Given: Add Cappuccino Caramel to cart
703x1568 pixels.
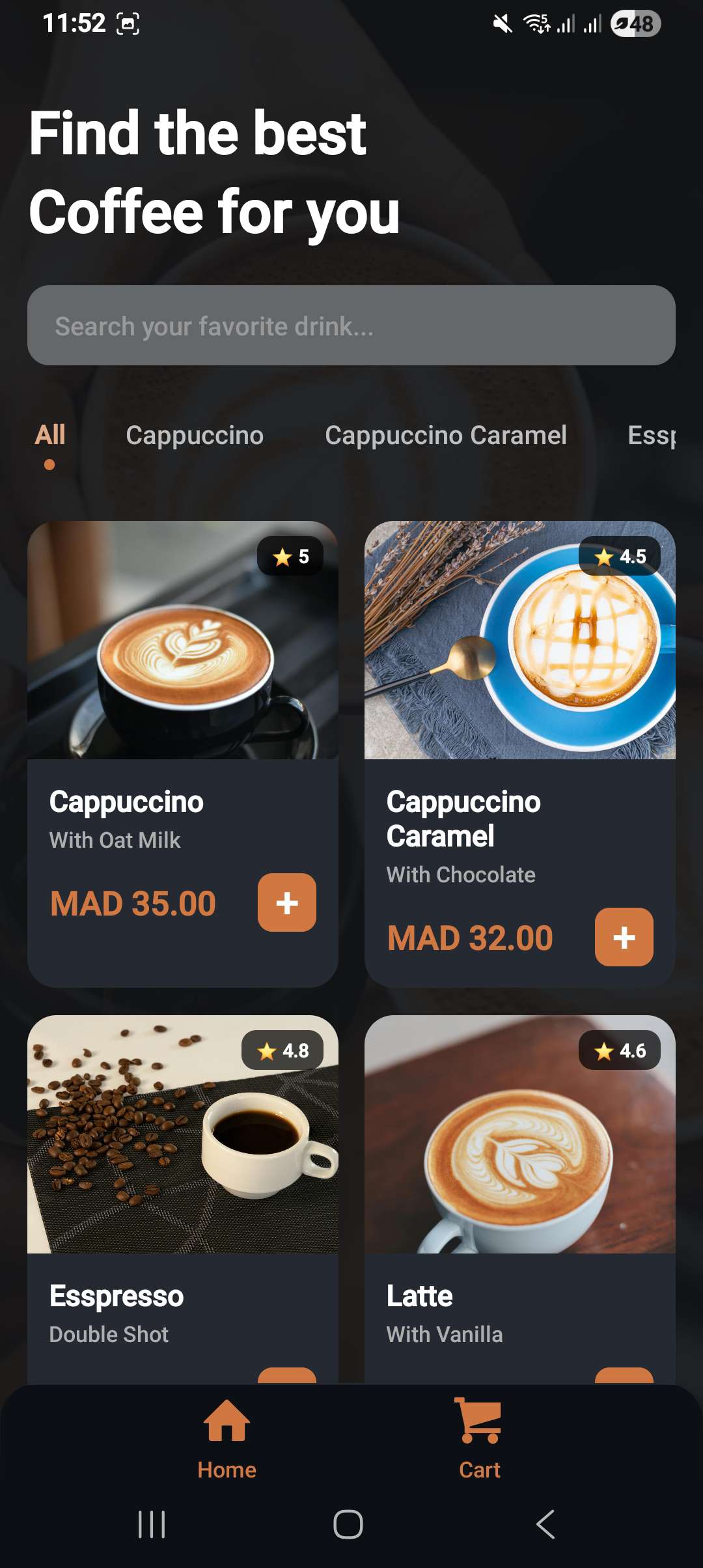Looking at the screenshot, I should click(x=624, y=937).
